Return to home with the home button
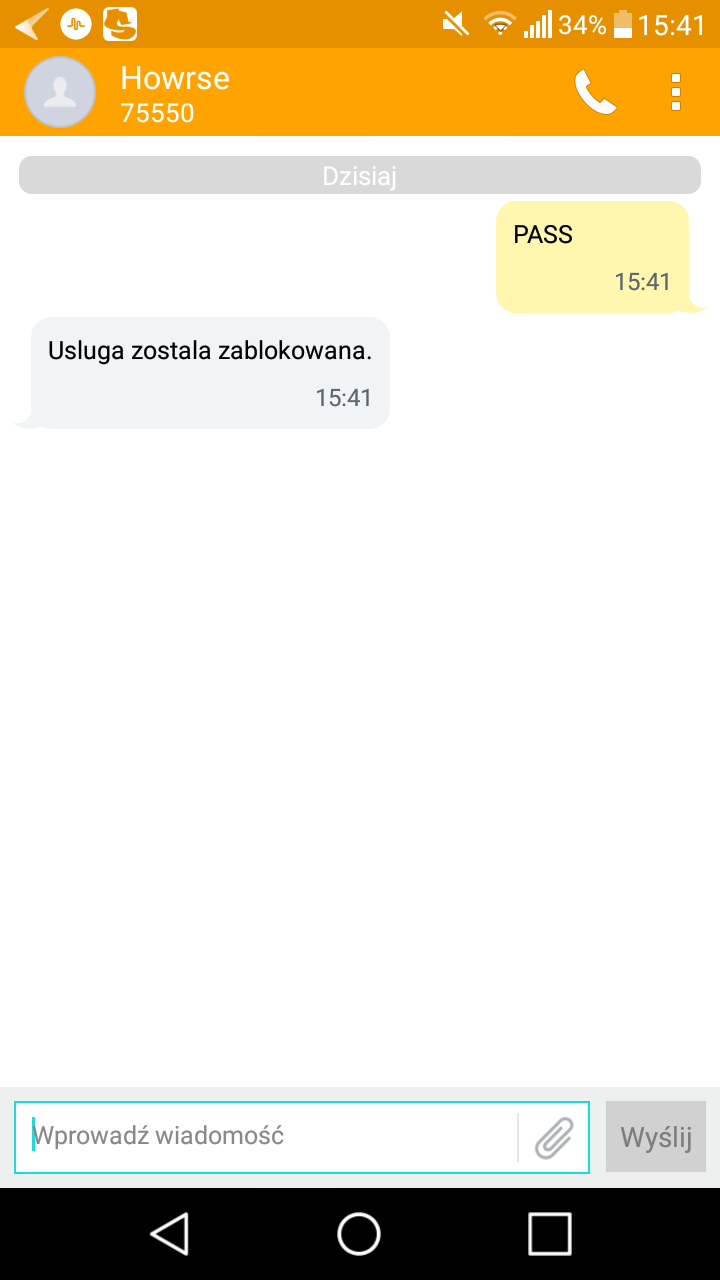The height and width of the screenshot is (1280, 720). click(x=359, y=1233)
